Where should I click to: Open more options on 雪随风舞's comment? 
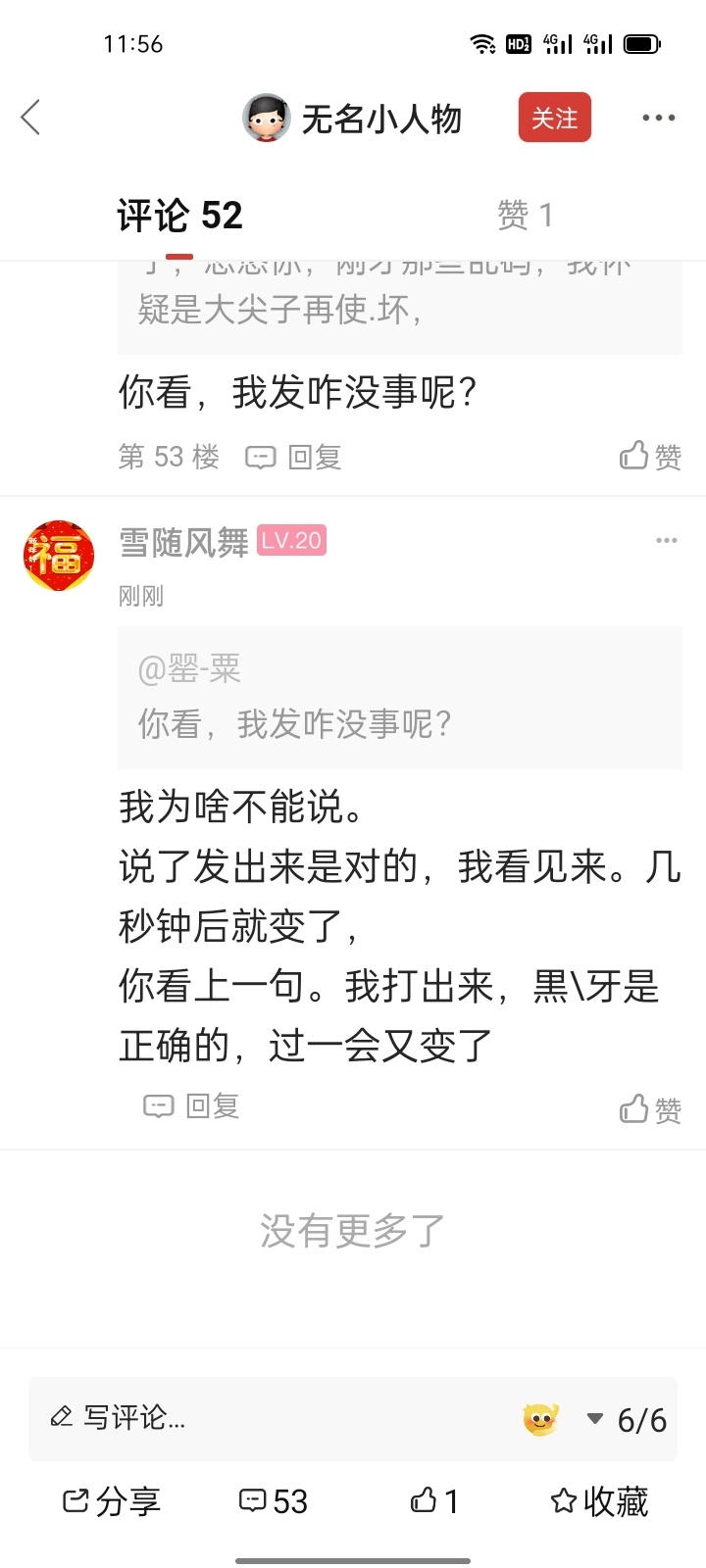click(667, 541)
